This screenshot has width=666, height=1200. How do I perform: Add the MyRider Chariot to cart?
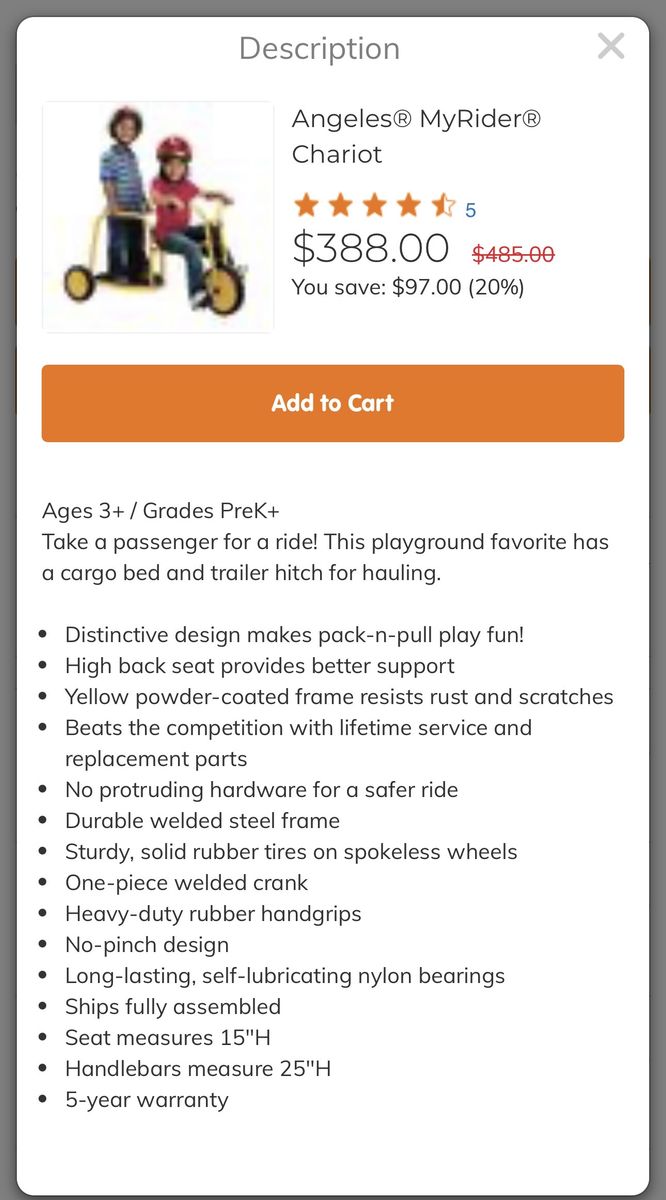click(x=333, y=403)
